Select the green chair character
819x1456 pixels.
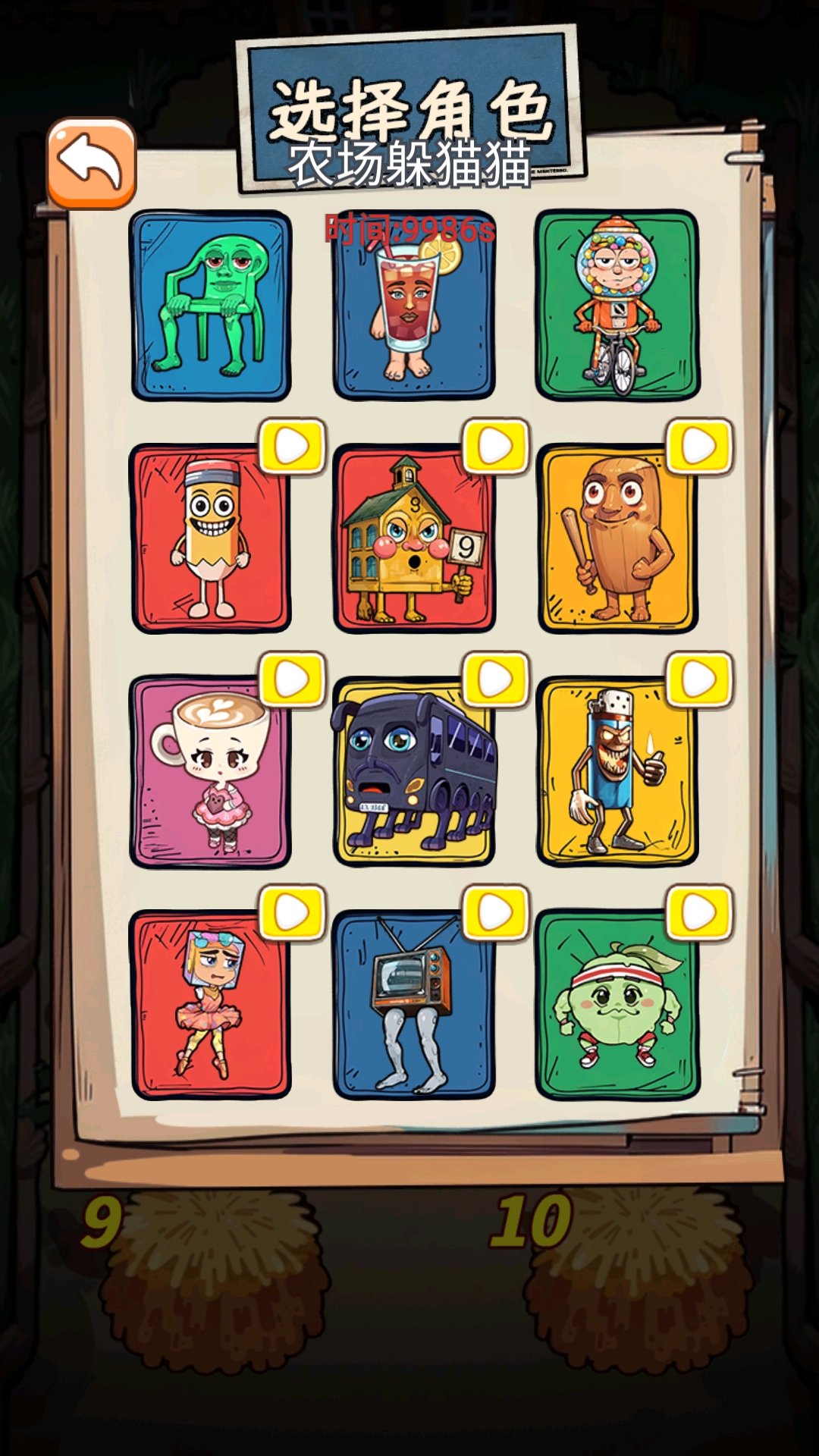[210, 306]
